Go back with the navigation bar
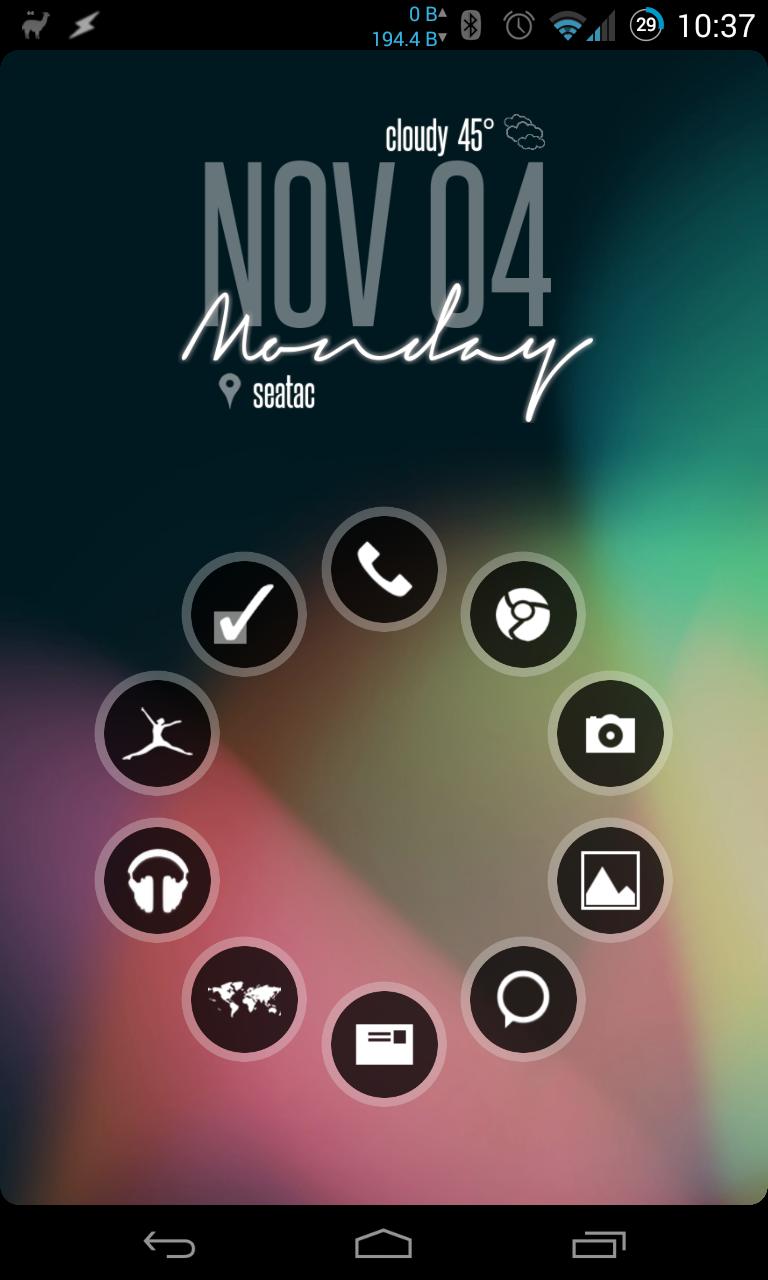 coord(169,1244)
